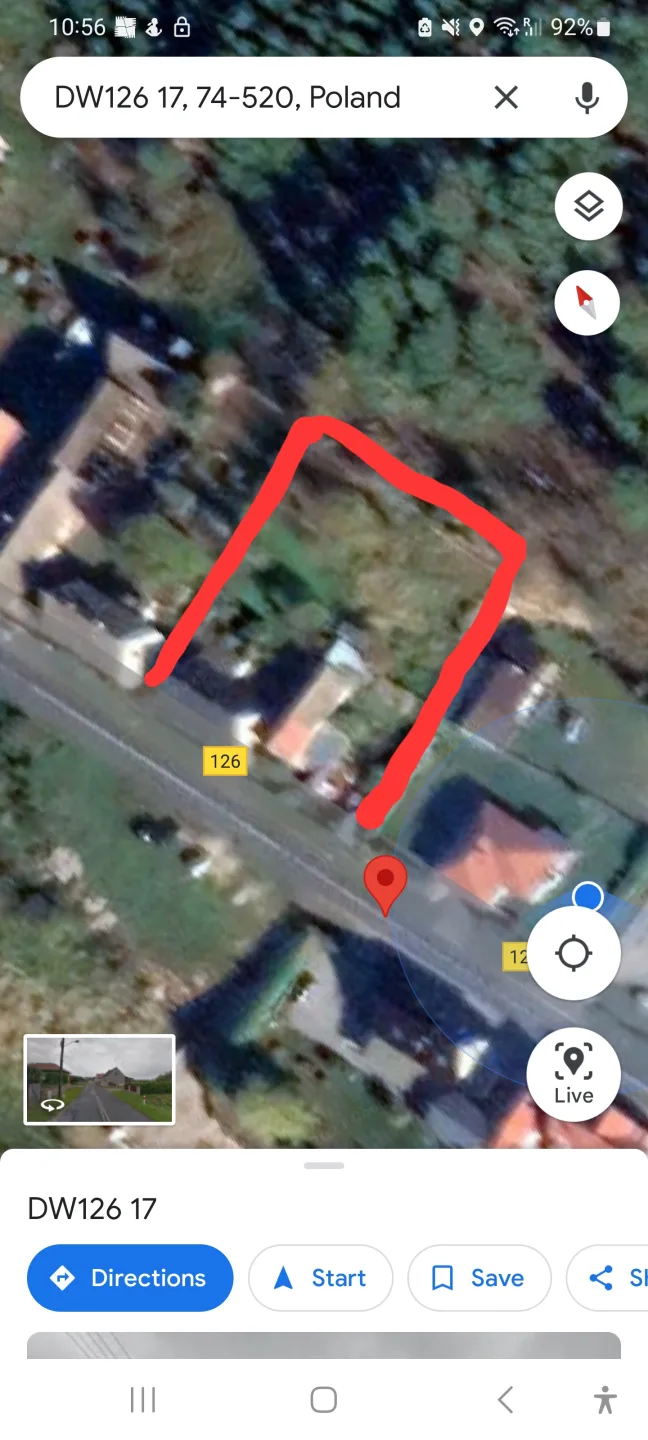Screen dimensions: 648x1440
Task: Open the Street View thumbnail
Action: tap(99, 1079)
